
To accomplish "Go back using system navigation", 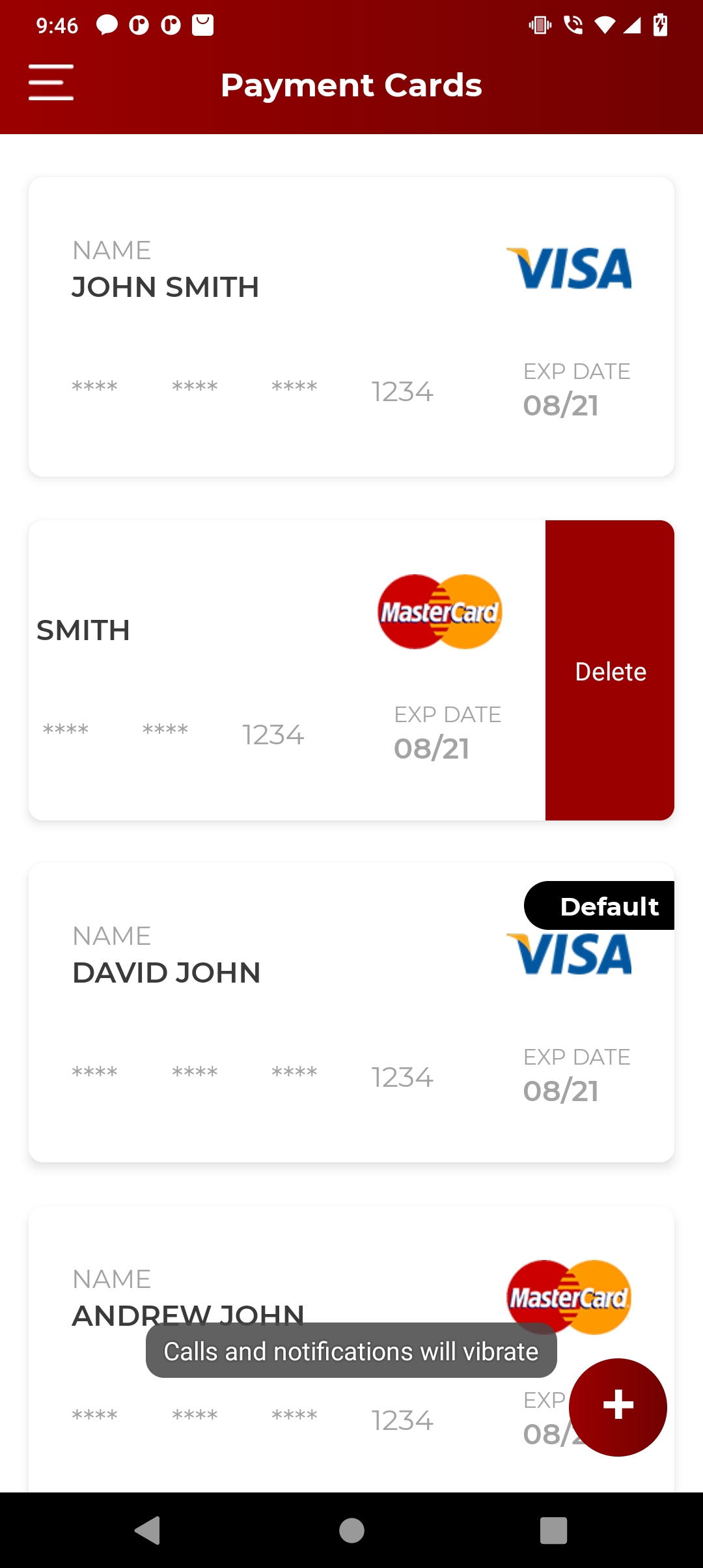I will pyautogui.click(x=148, y=1530).
